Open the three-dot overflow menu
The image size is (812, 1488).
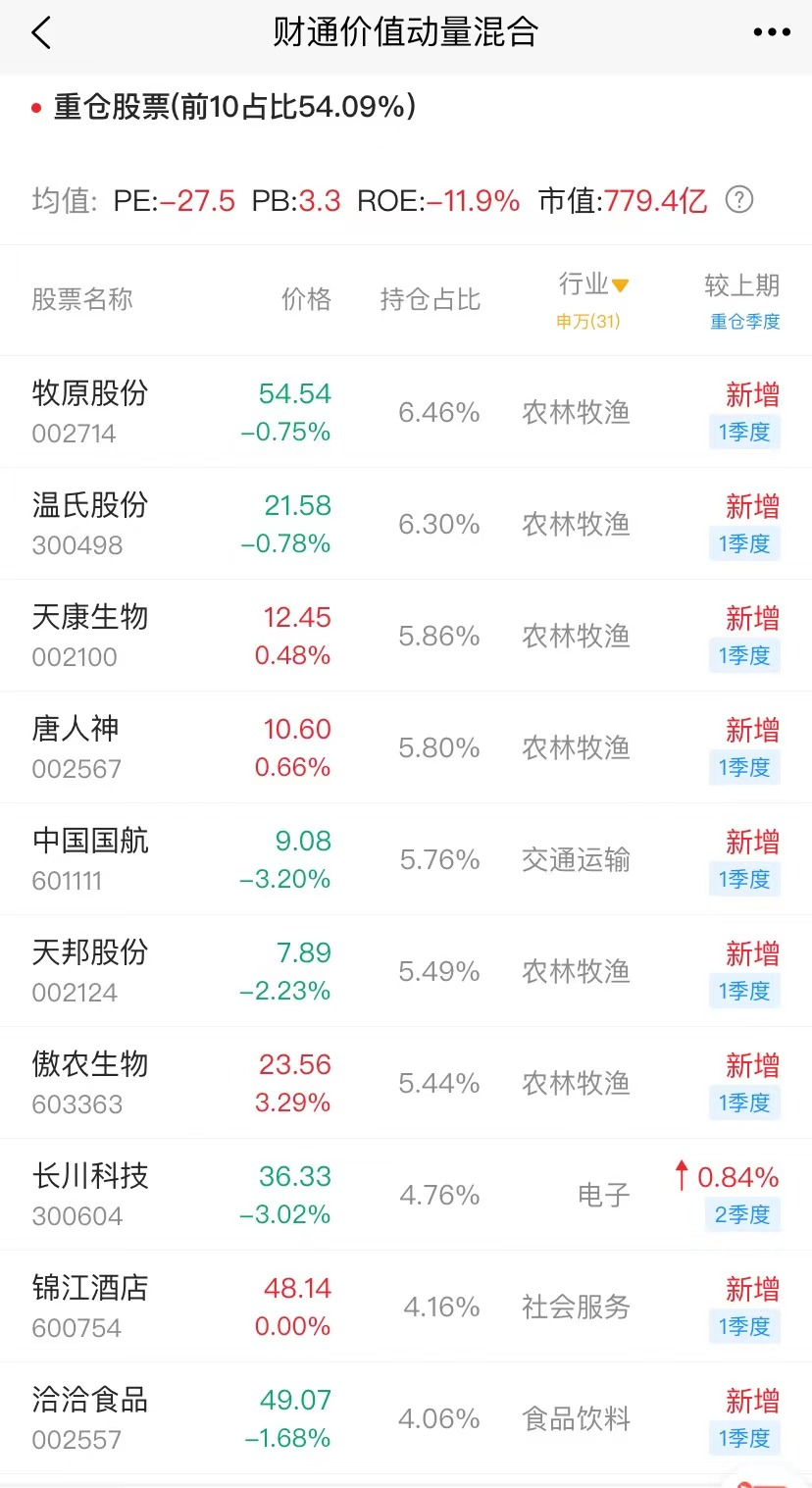[772, 32]
